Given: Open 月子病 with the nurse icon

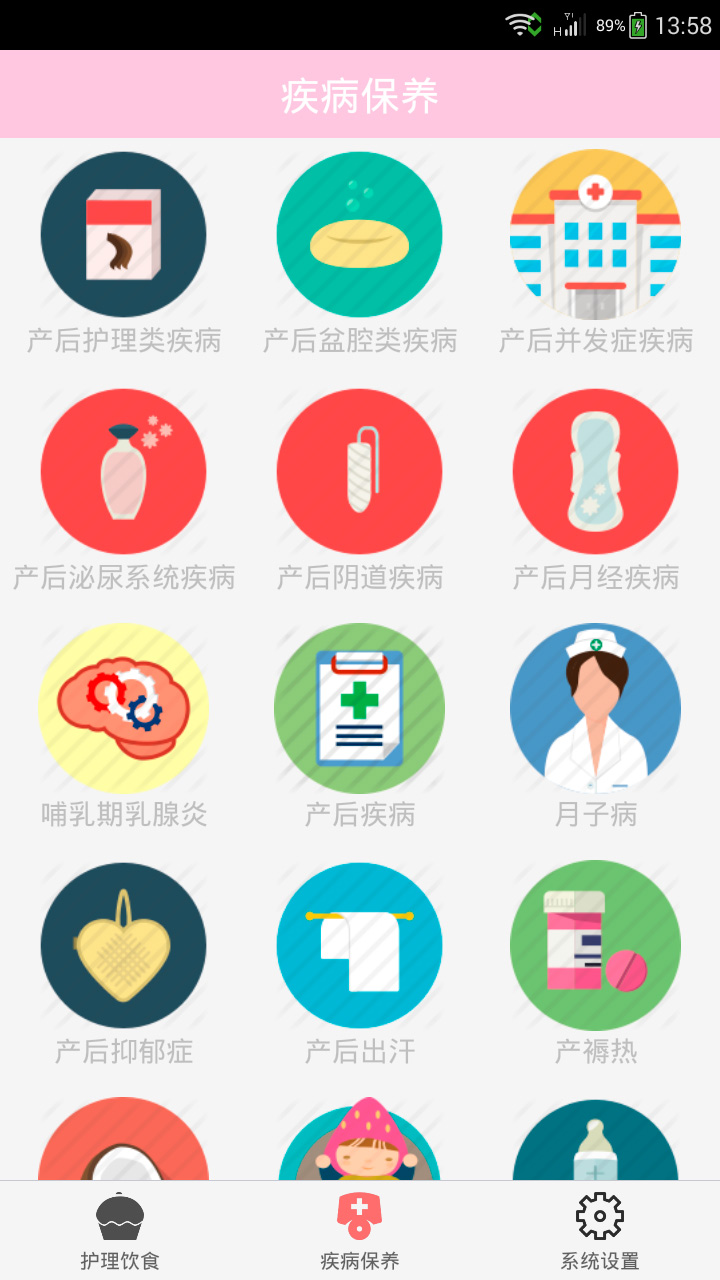Looking at the screenshot, I should click(595, 708).
